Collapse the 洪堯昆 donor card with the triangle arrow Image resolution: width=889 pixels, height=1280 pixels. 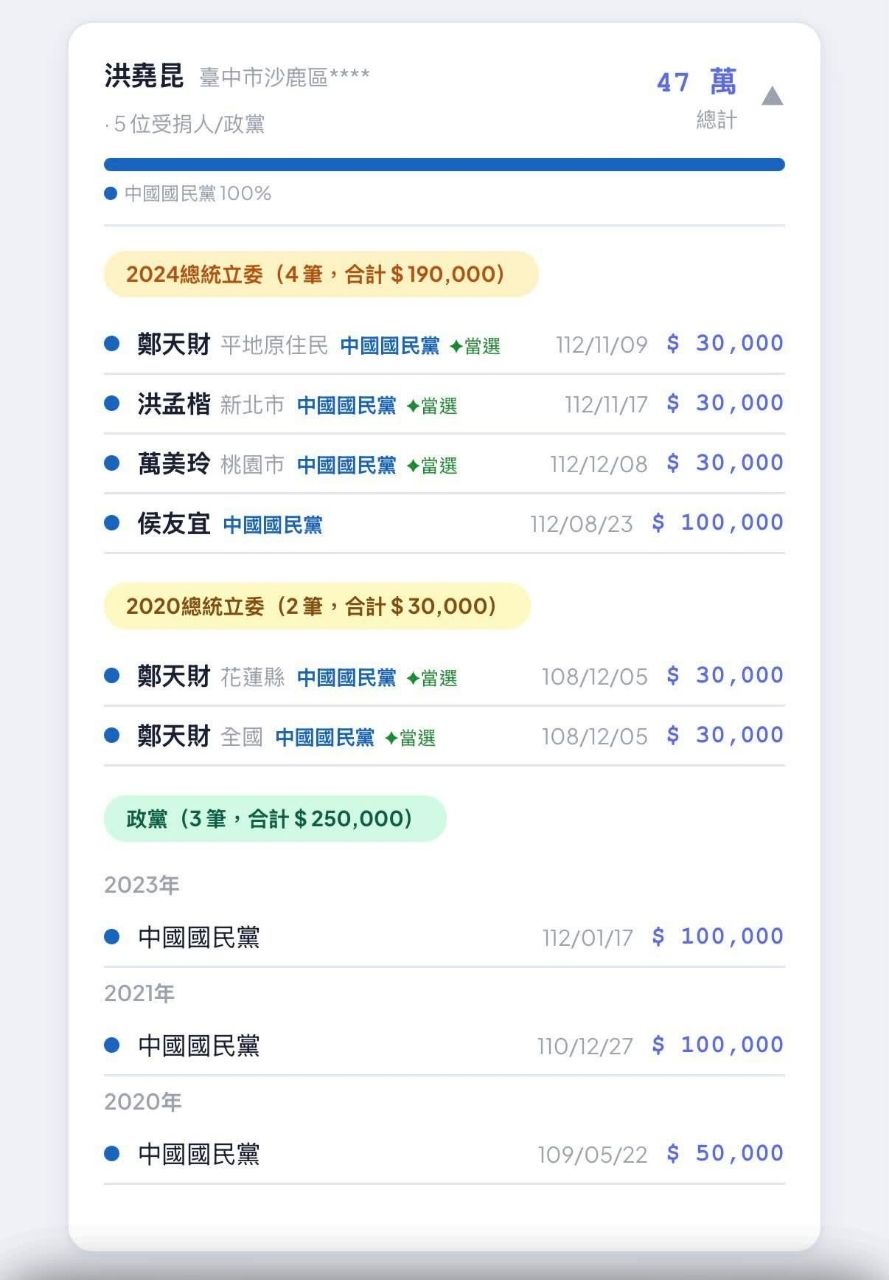(x=772, y=96)
